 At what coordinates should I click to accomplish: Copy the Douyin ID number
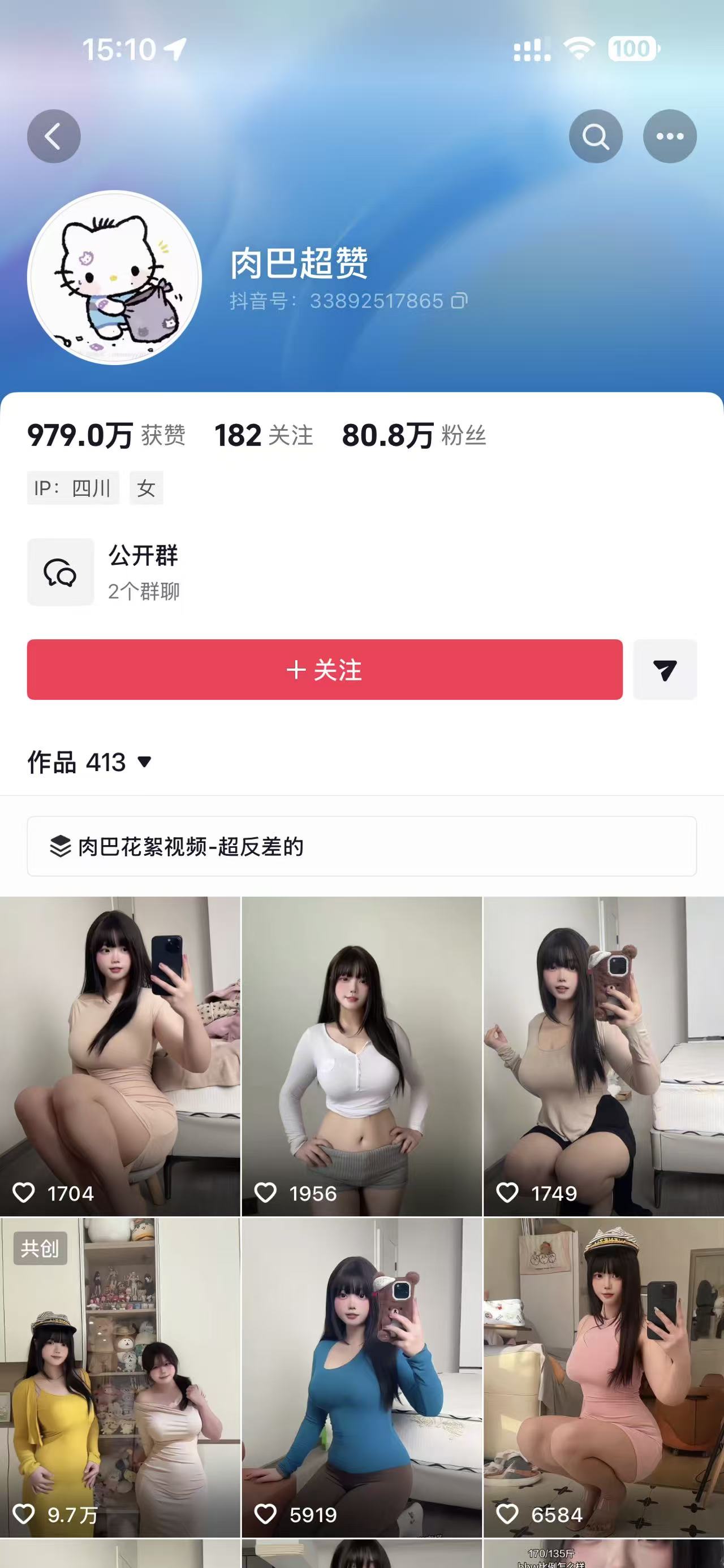[459, 301]
